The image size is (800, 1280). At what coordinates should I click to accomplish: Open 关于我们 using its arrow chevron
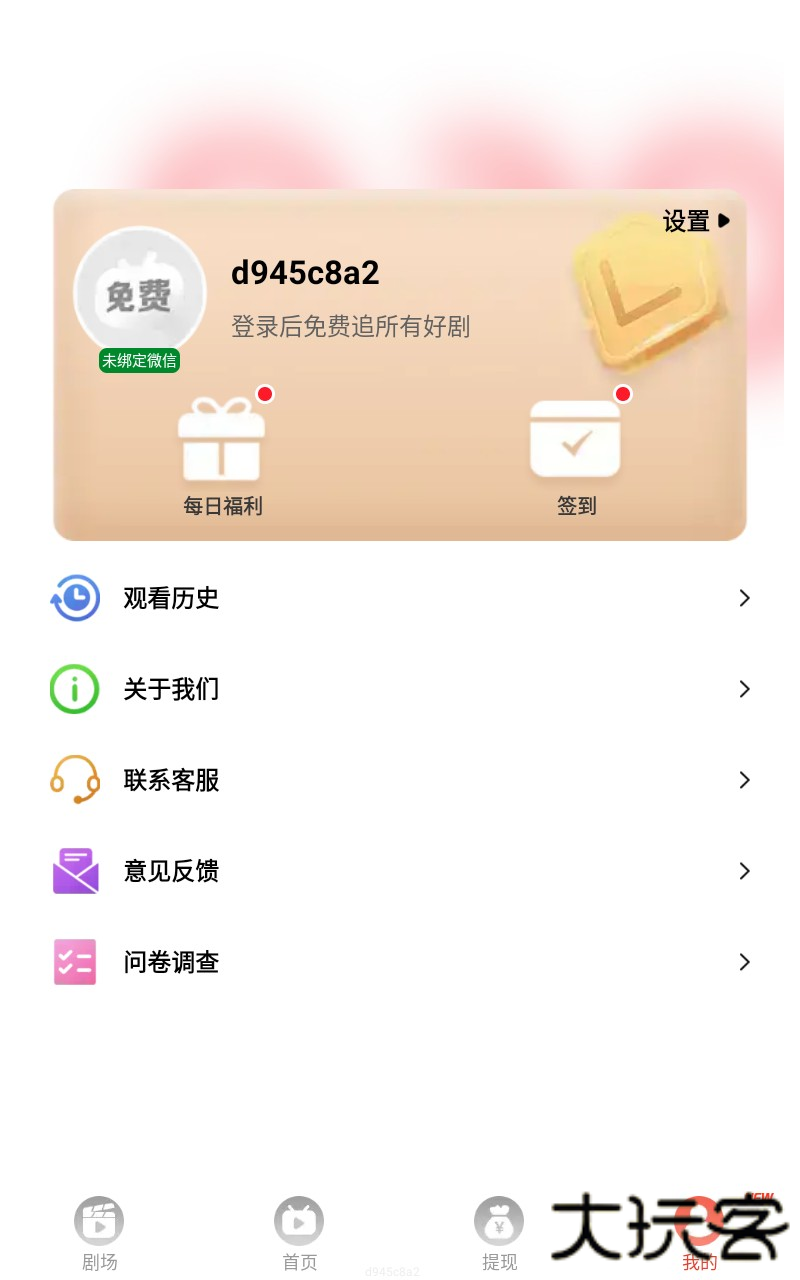coord(744,688)
